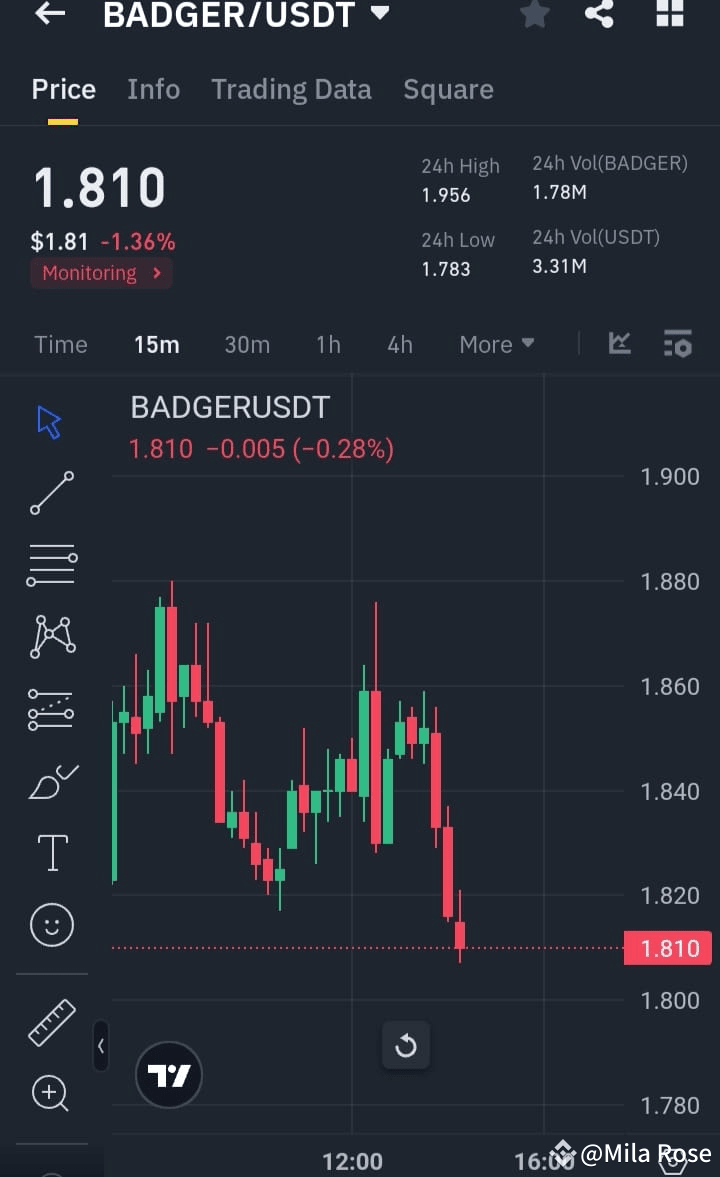Select the ruler measurement tool

pyautogui.click(x=50, y=1024)
